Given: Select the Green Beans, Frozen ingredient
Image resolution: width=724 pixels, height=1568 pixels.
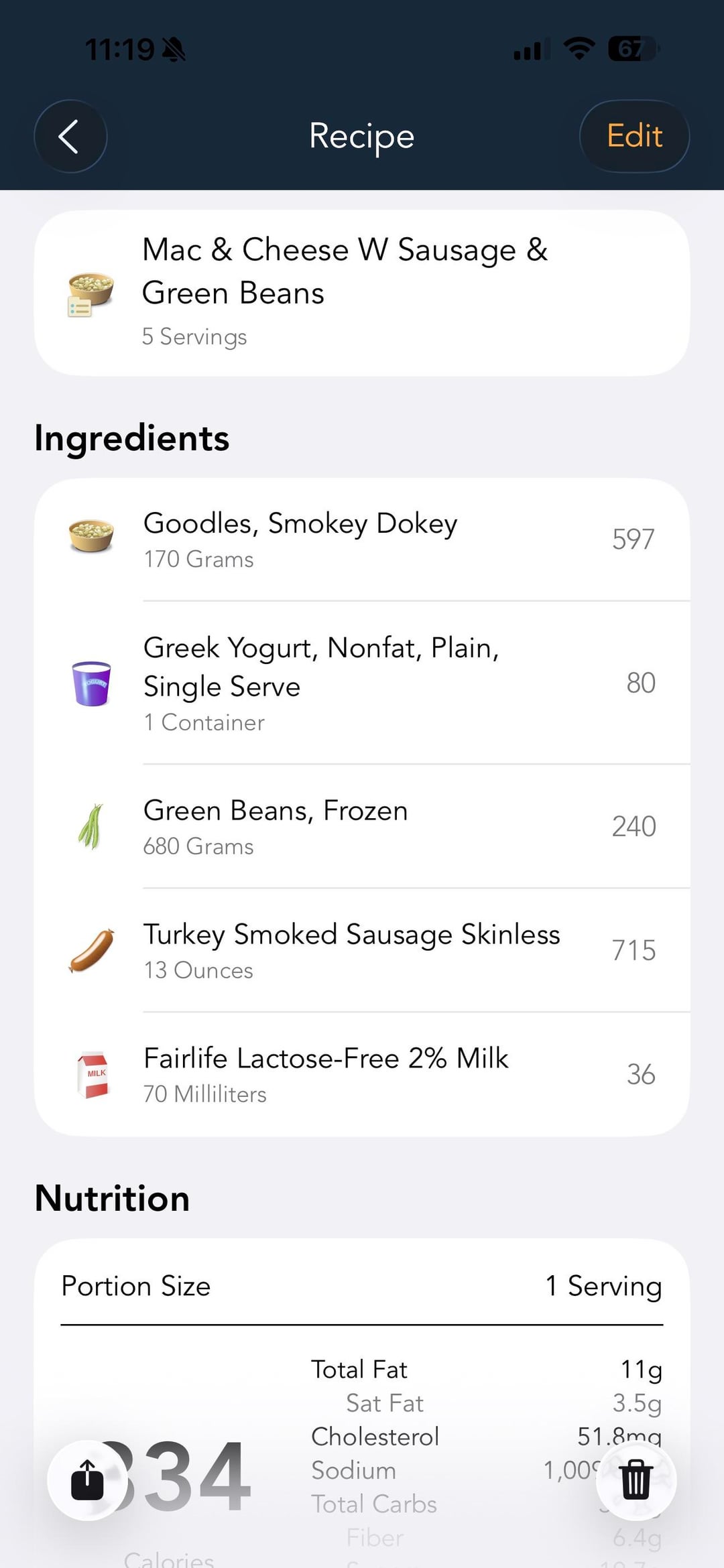Looking at the screenshot, I should (362, 826).
